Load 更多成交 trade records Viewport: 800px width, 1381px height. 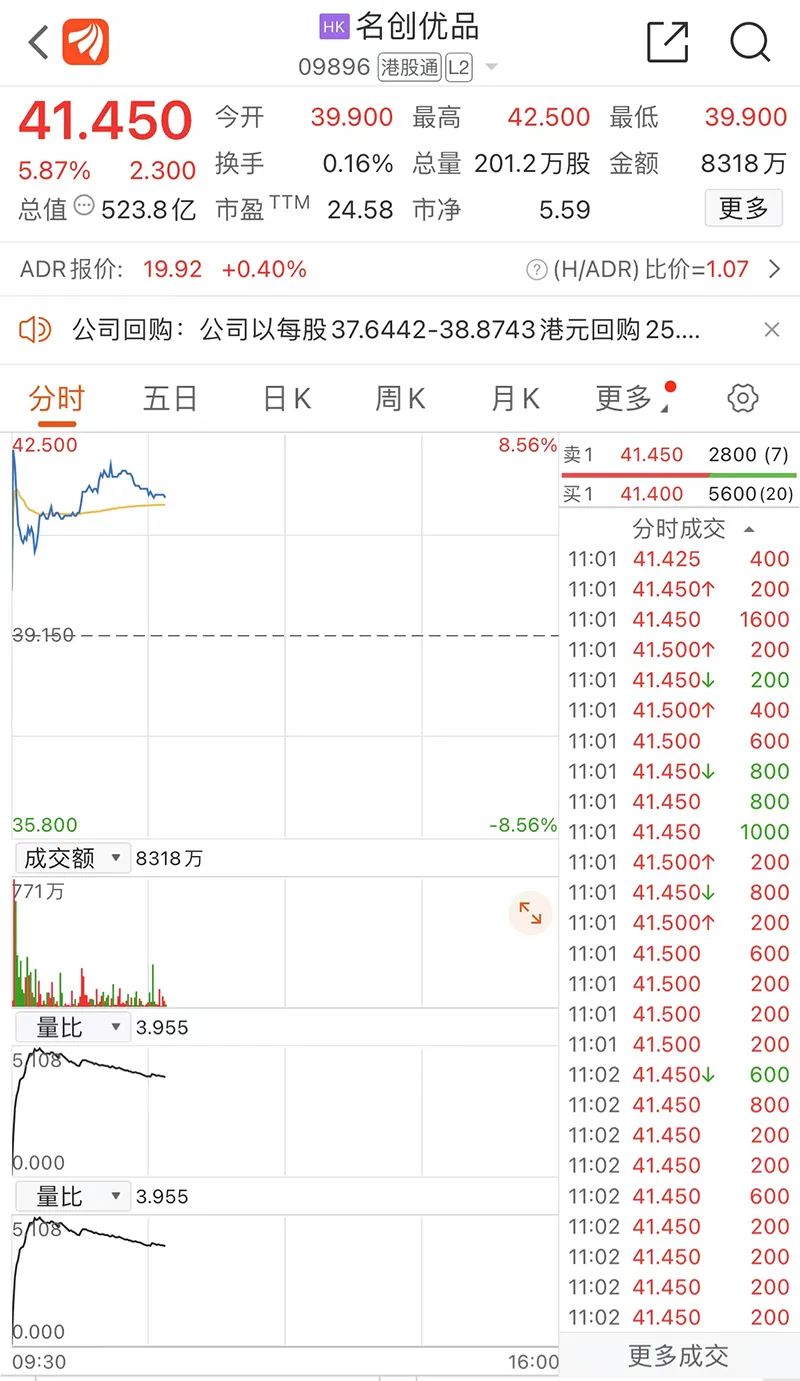point(678,1355)
